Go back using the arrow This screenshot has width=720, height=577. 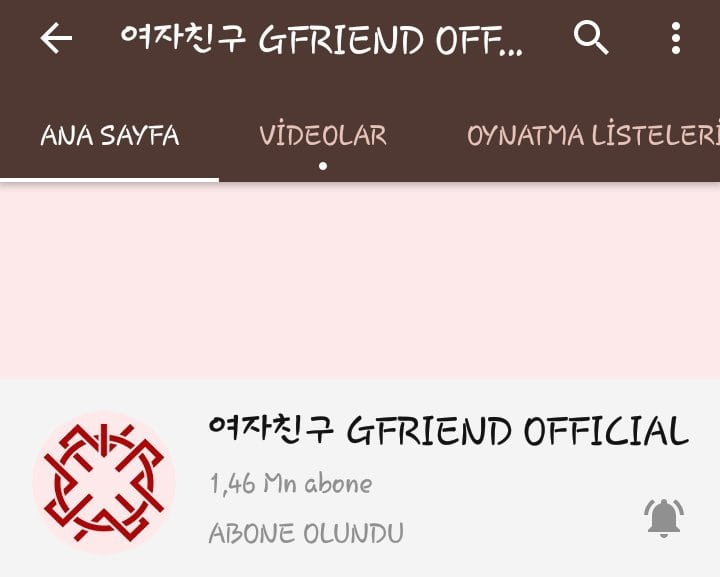[56, 39]
